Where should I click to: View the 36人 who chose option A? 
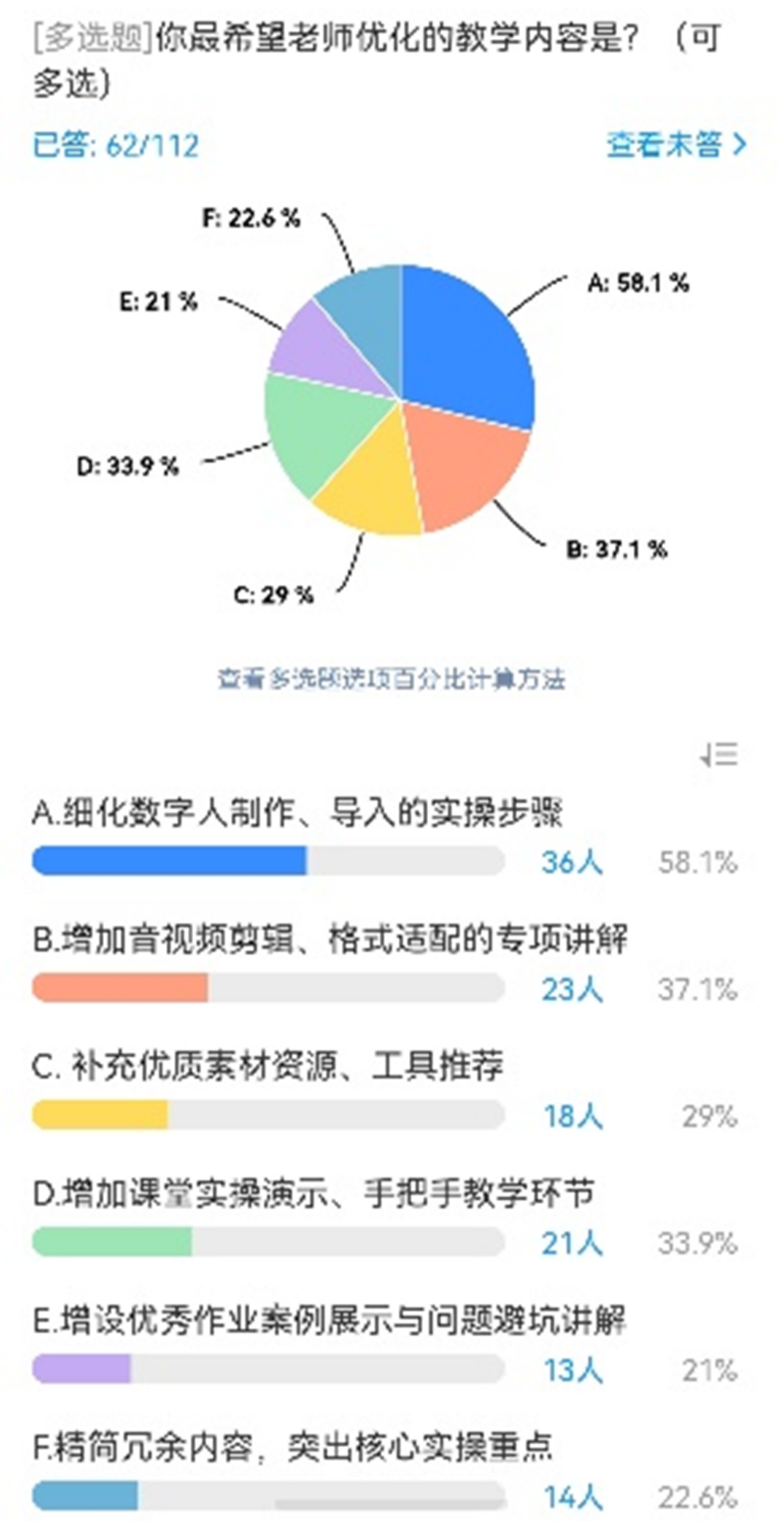(x=572, y=862)
